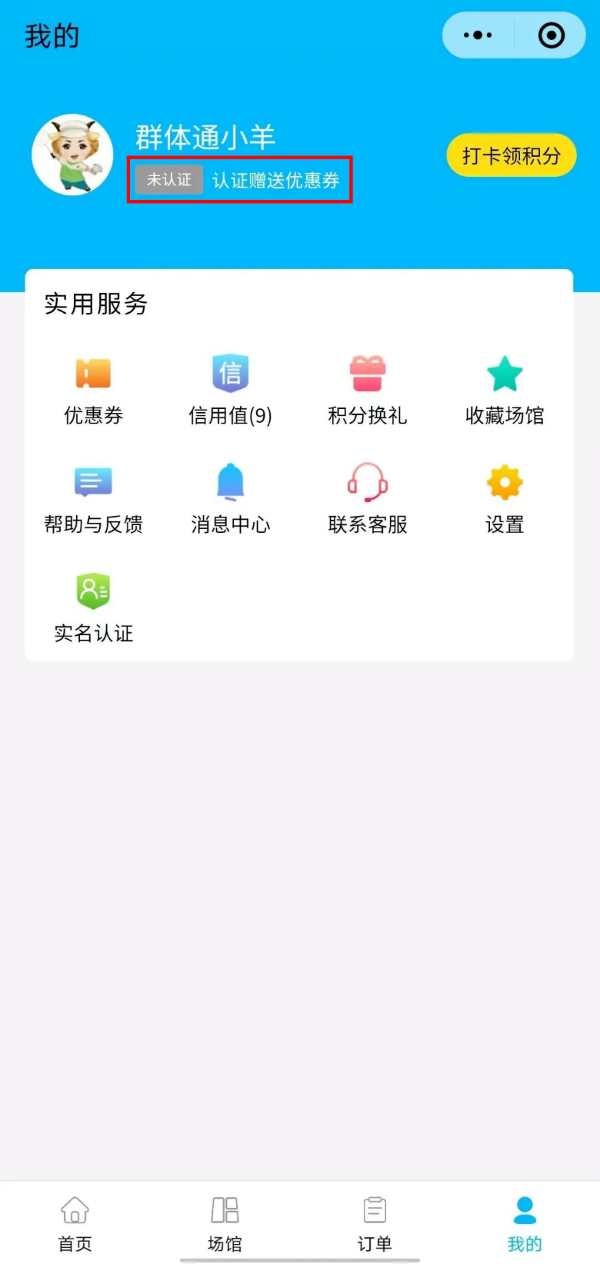Open 消息中心 message center
The height and width of the screenshot is (1264, 600).
pos(230,499)
